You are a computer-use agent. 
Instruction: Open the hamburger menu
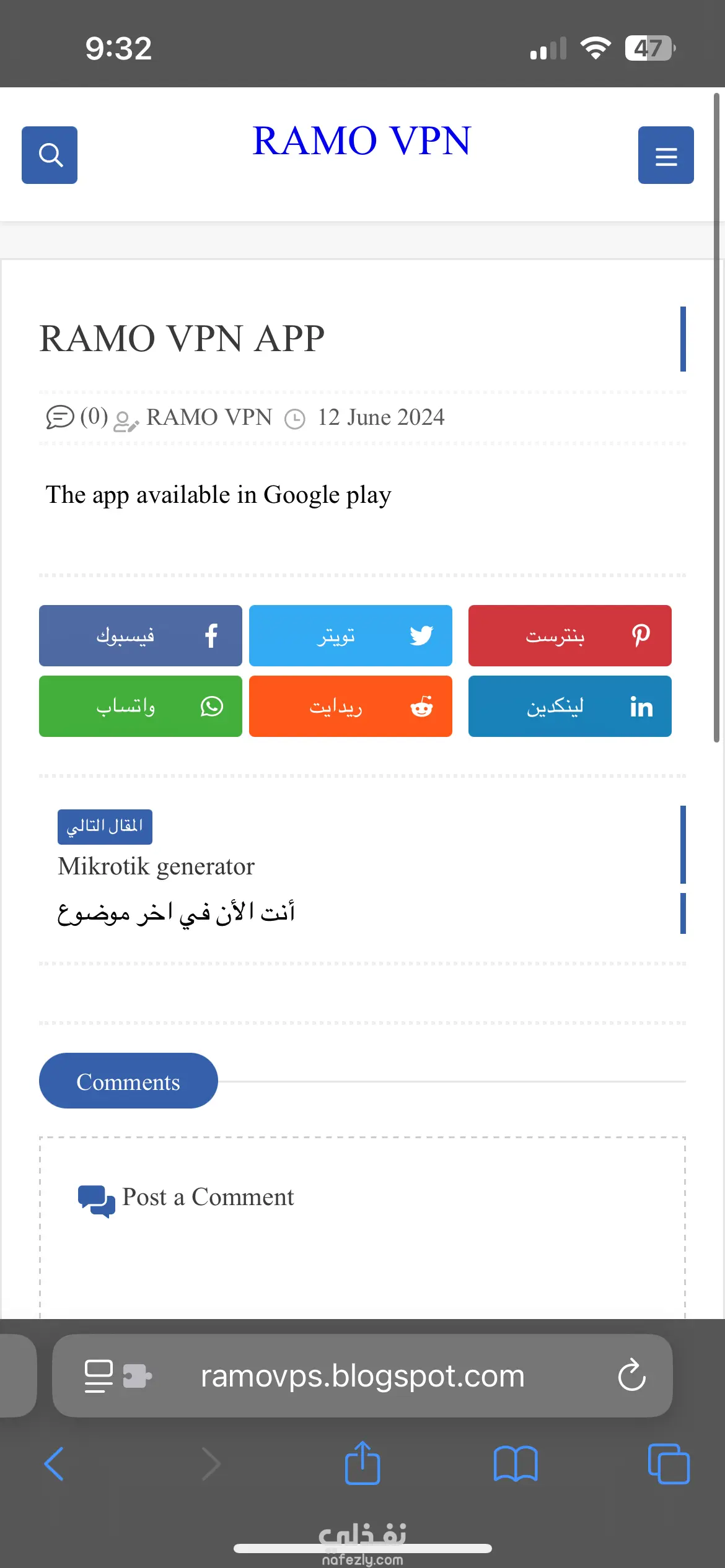[x=666, y=155]
